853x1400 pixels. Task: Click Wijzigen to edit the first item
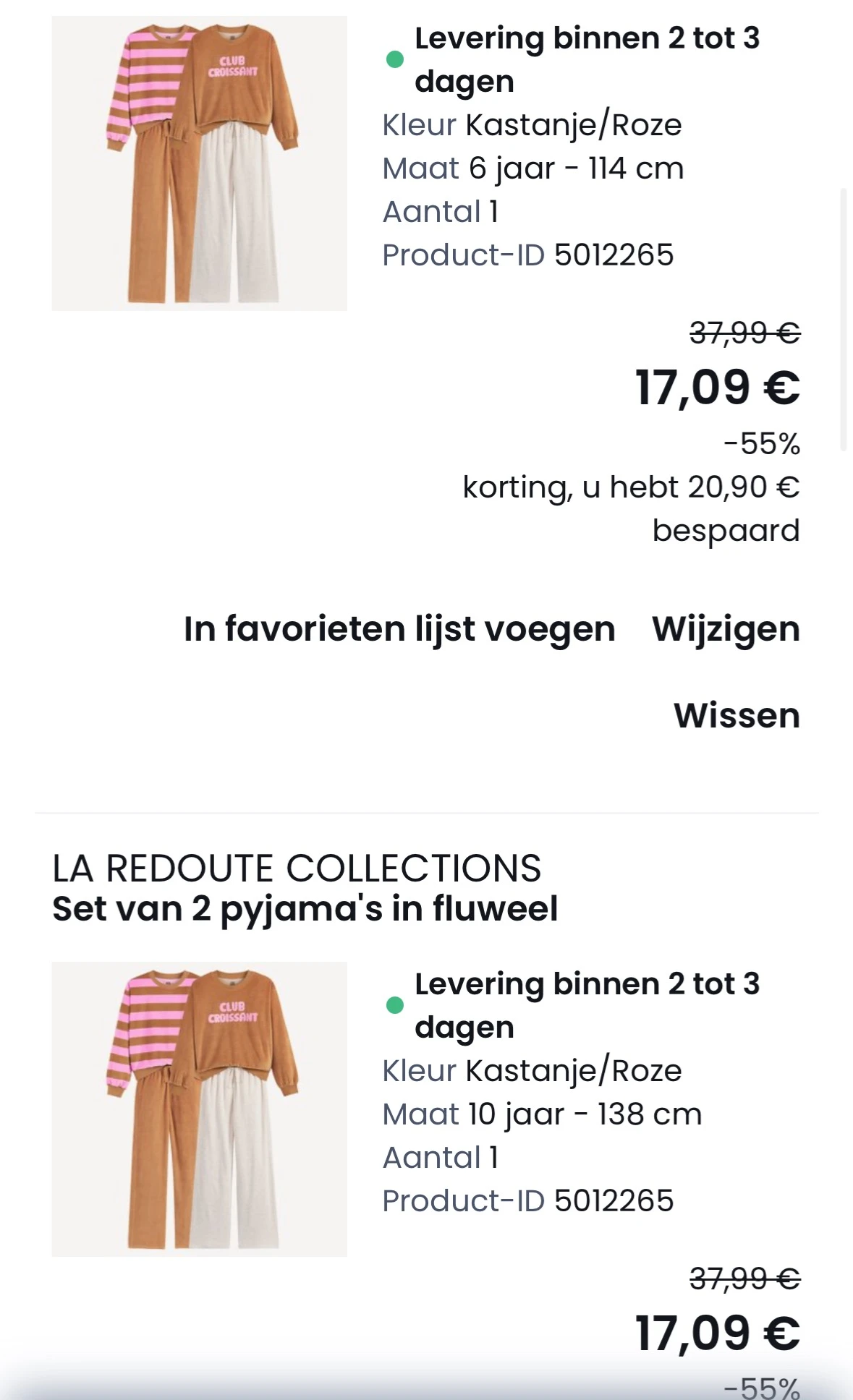pyautogui.click(x=726, y=629)
